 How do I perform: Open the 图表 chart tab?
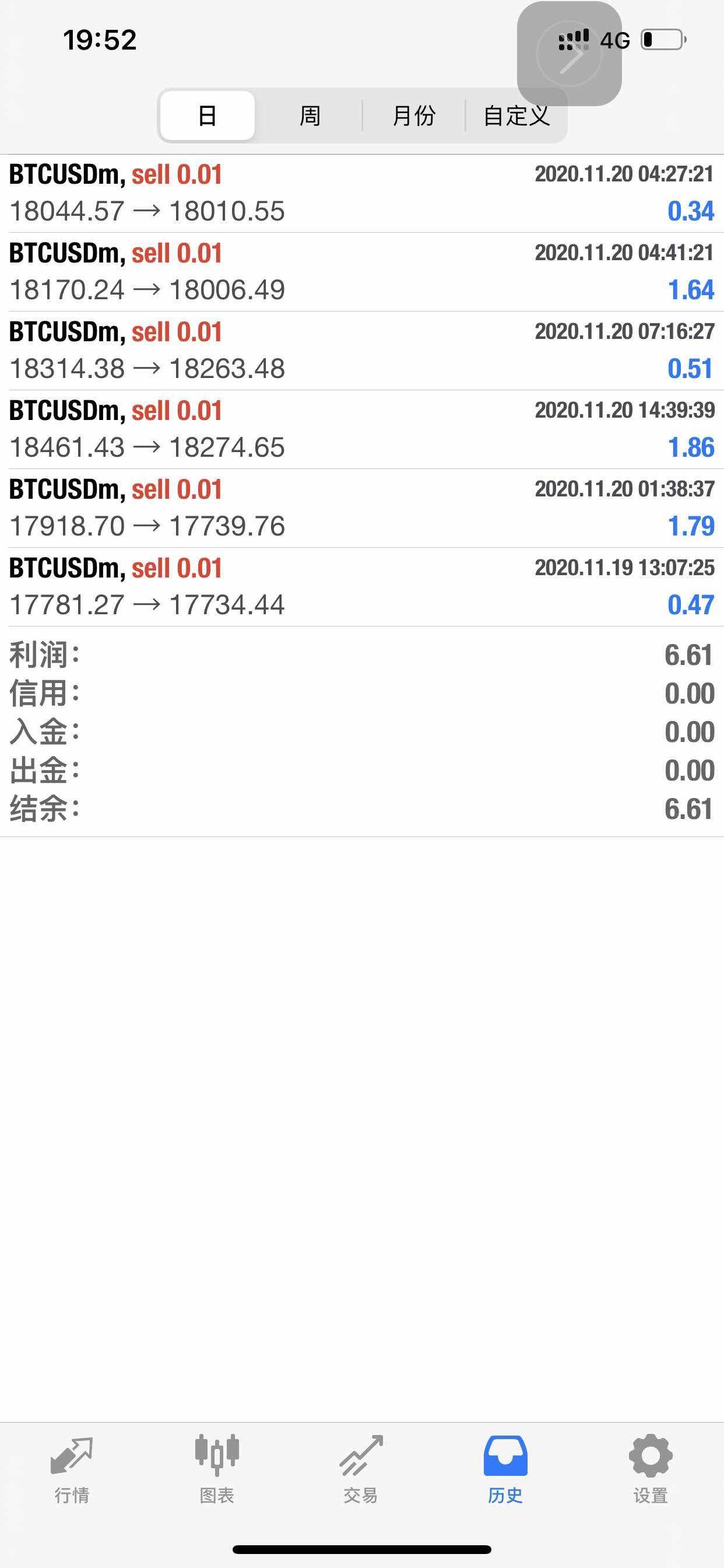[217, 1469]
